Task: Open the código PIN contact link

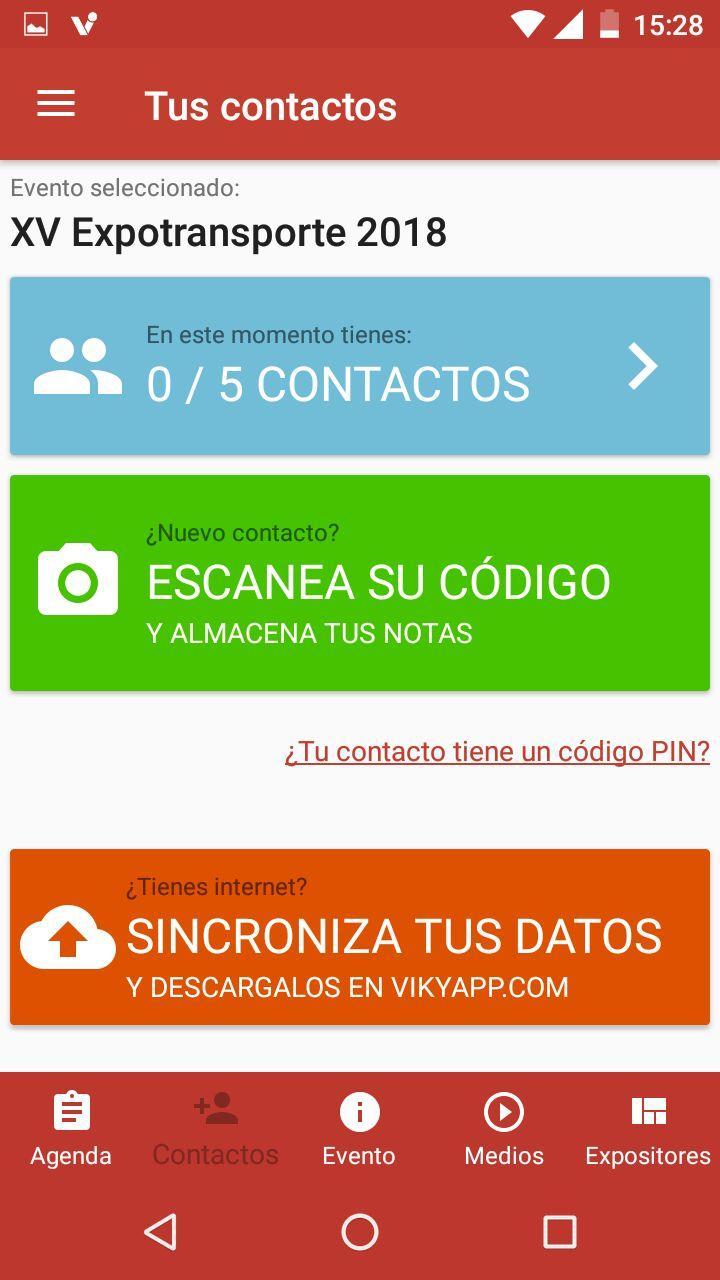Action: tap(497, 751)
